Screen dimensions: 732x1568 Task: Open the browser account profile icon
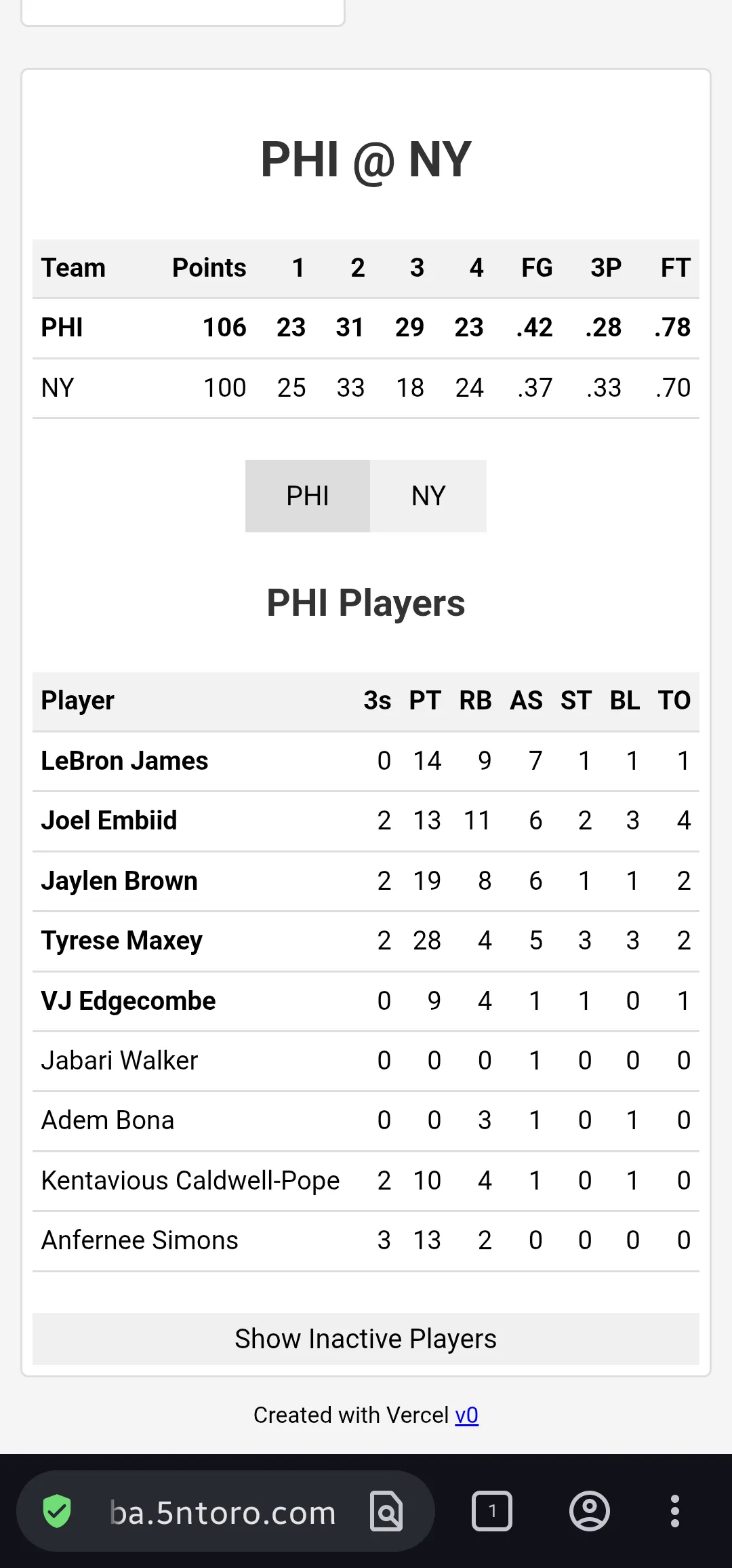pos(590,1511)
